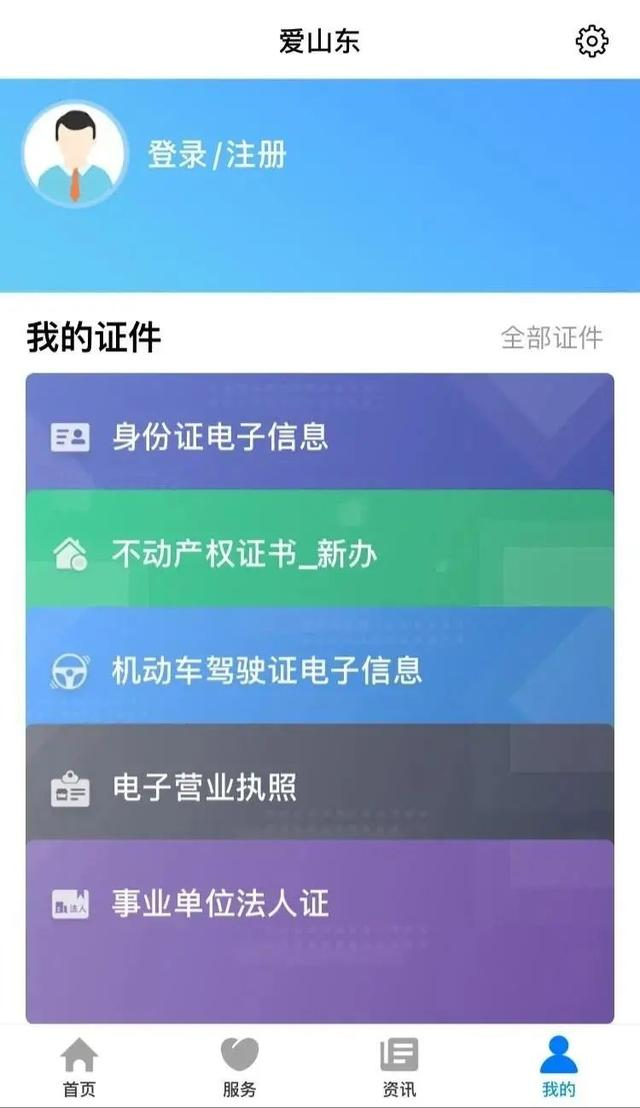Open the 机动车驾驶证电子信息 card

[319, 669]
